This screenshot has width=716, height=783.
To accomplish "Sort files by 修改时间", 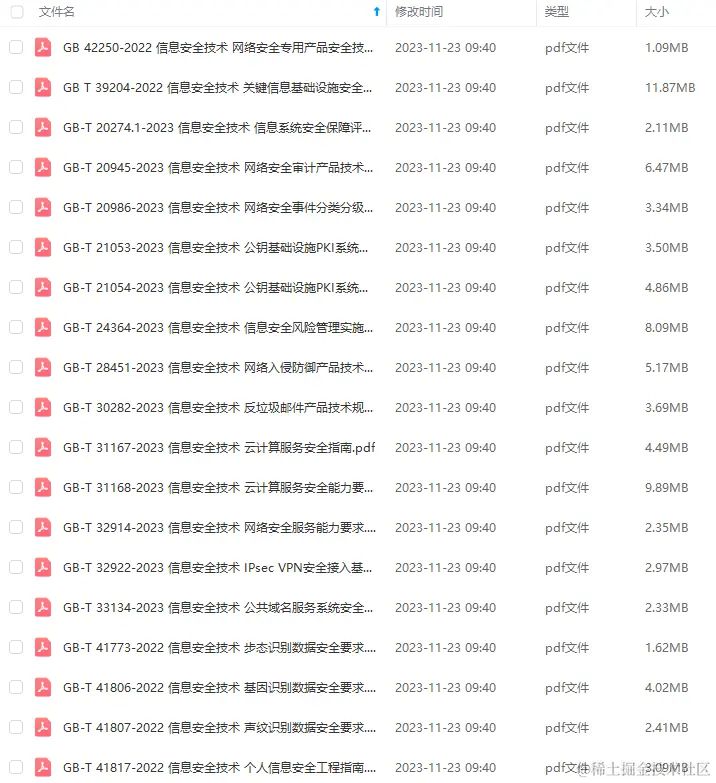I will 419,12.
